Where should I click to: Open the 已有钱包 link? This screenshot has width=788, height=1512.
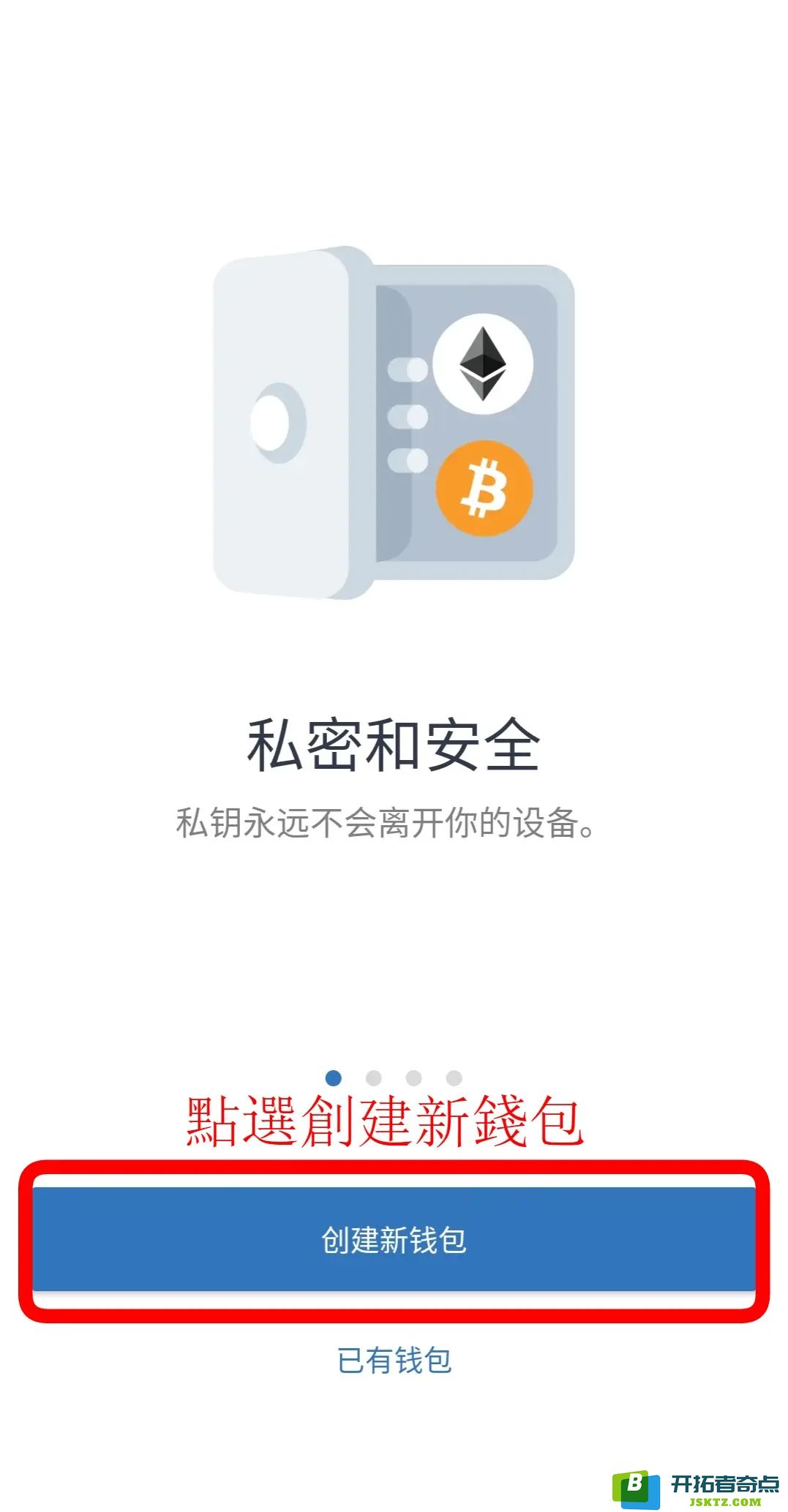[394, 1361]
